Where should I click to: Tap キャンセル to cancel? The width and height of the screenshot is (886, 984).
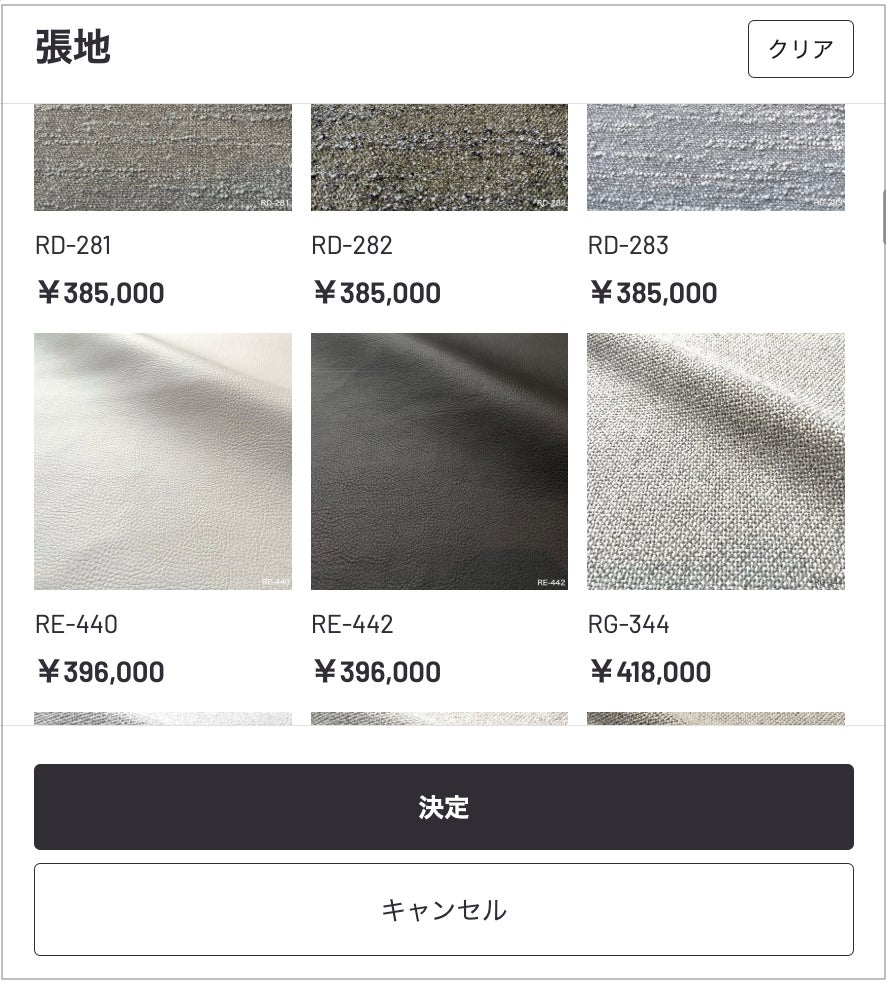pyautogui.click(x=444, y=909)
